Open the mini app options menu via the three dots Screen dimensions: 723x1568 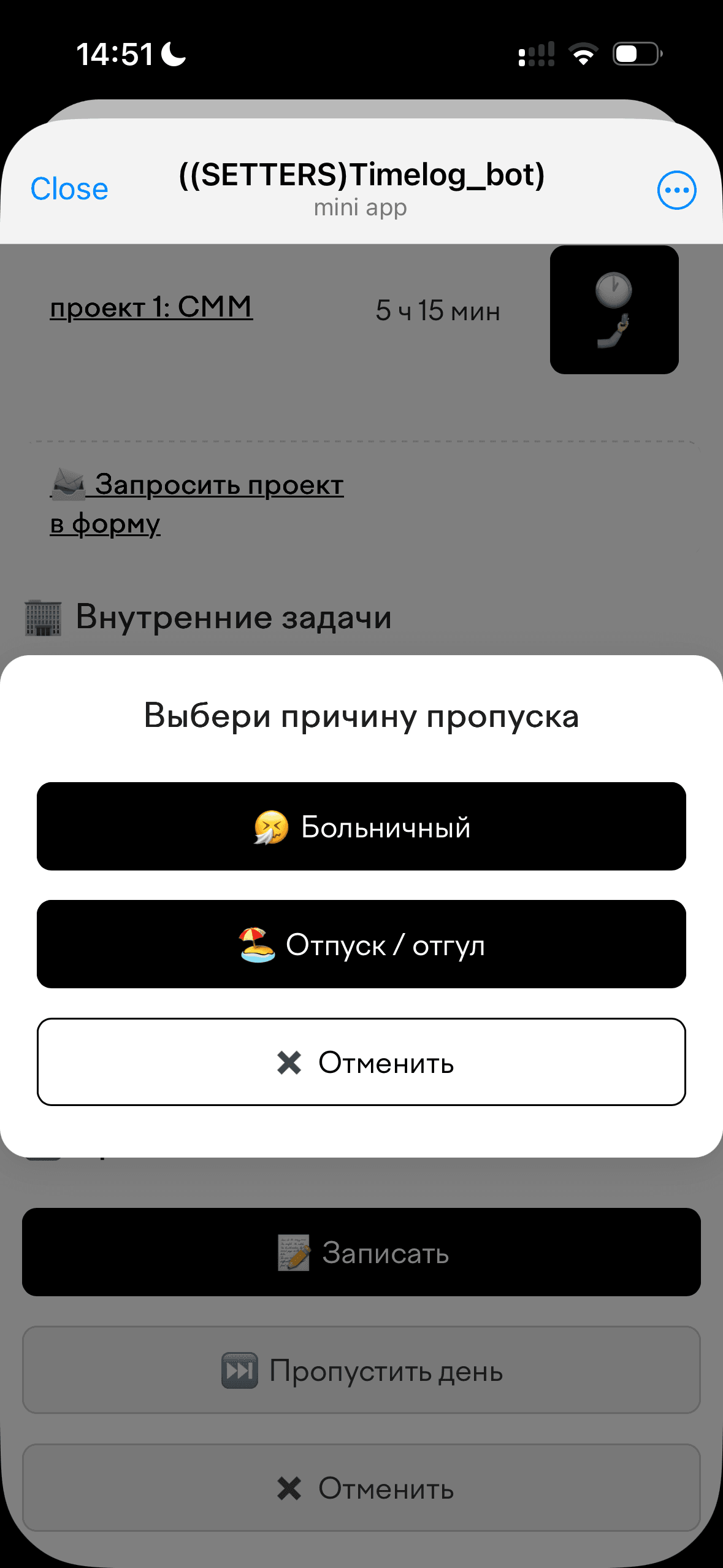[x=676, y=190]
